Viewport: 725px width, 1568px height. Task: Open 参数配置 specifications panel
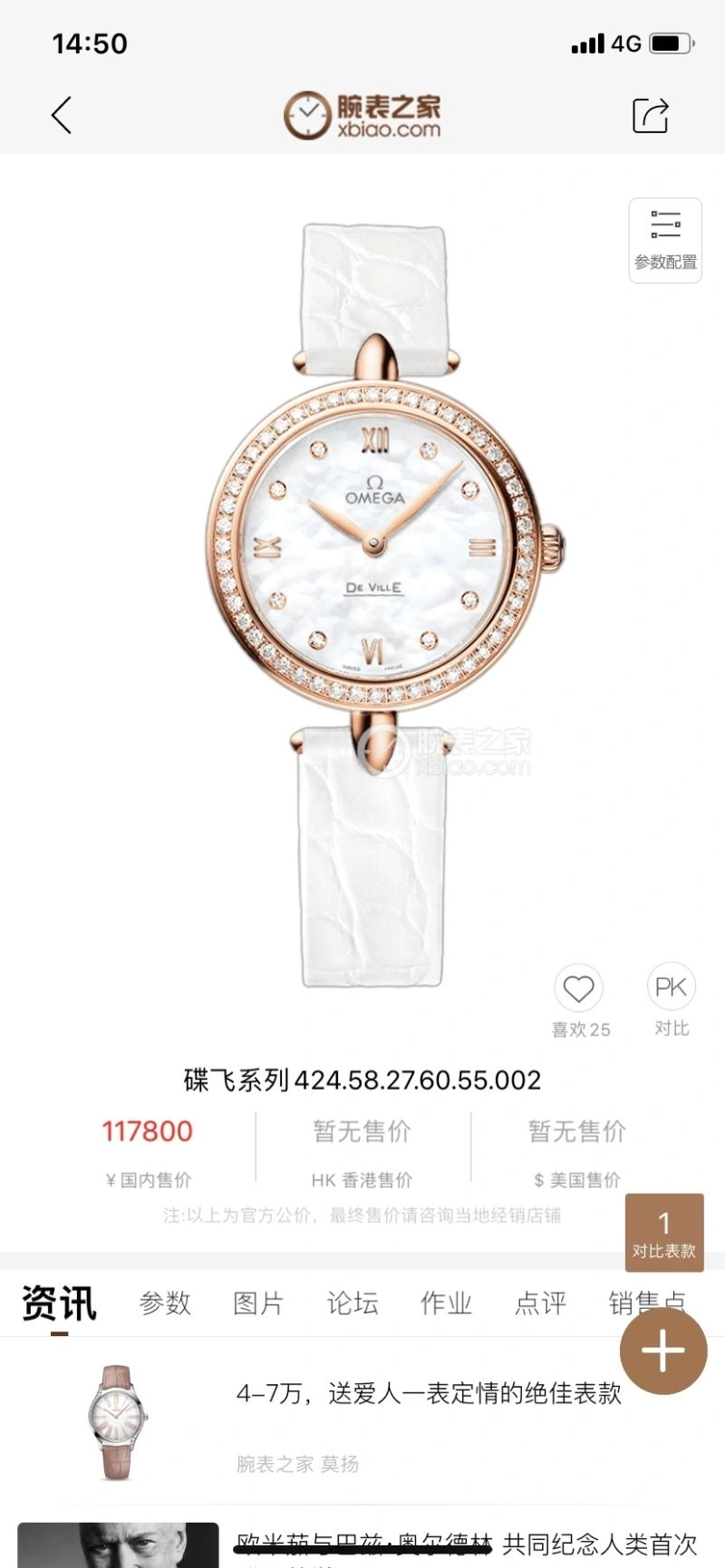coord(665,240)
